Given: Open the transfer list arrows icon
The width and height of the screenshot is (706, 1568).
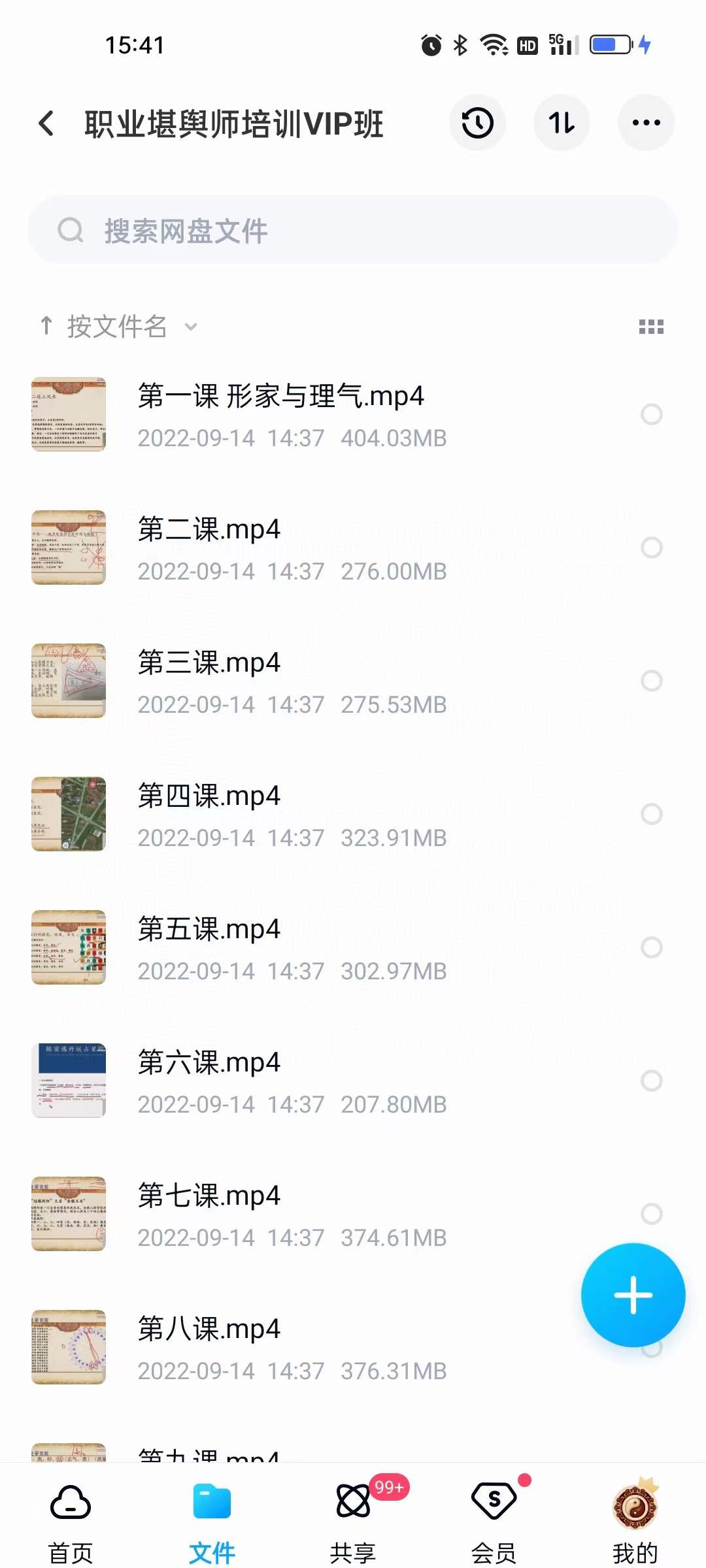Looking at the screenshot, I should tap(562, 123).
